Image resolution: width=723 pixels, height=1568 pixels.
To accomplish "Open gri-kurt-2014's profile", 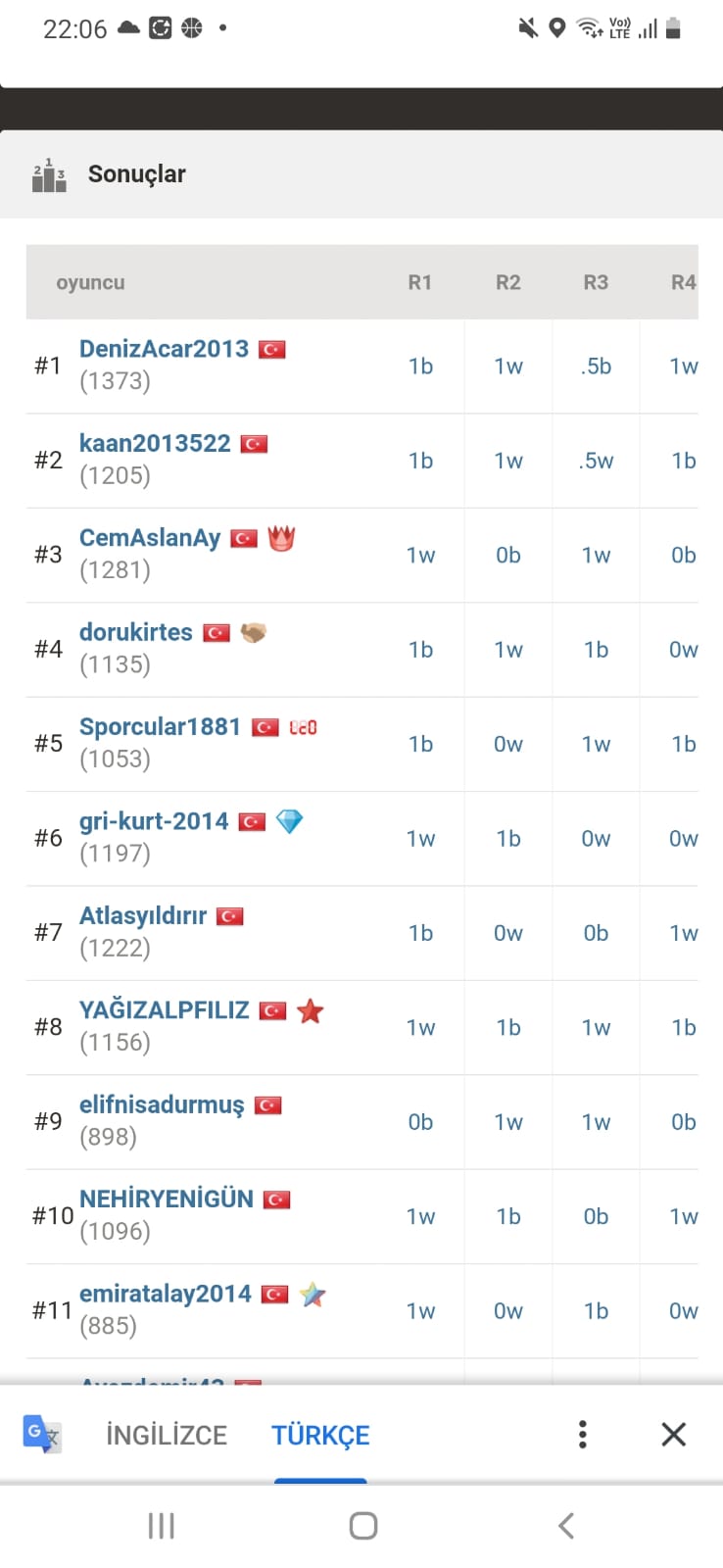I will (154, 821).
